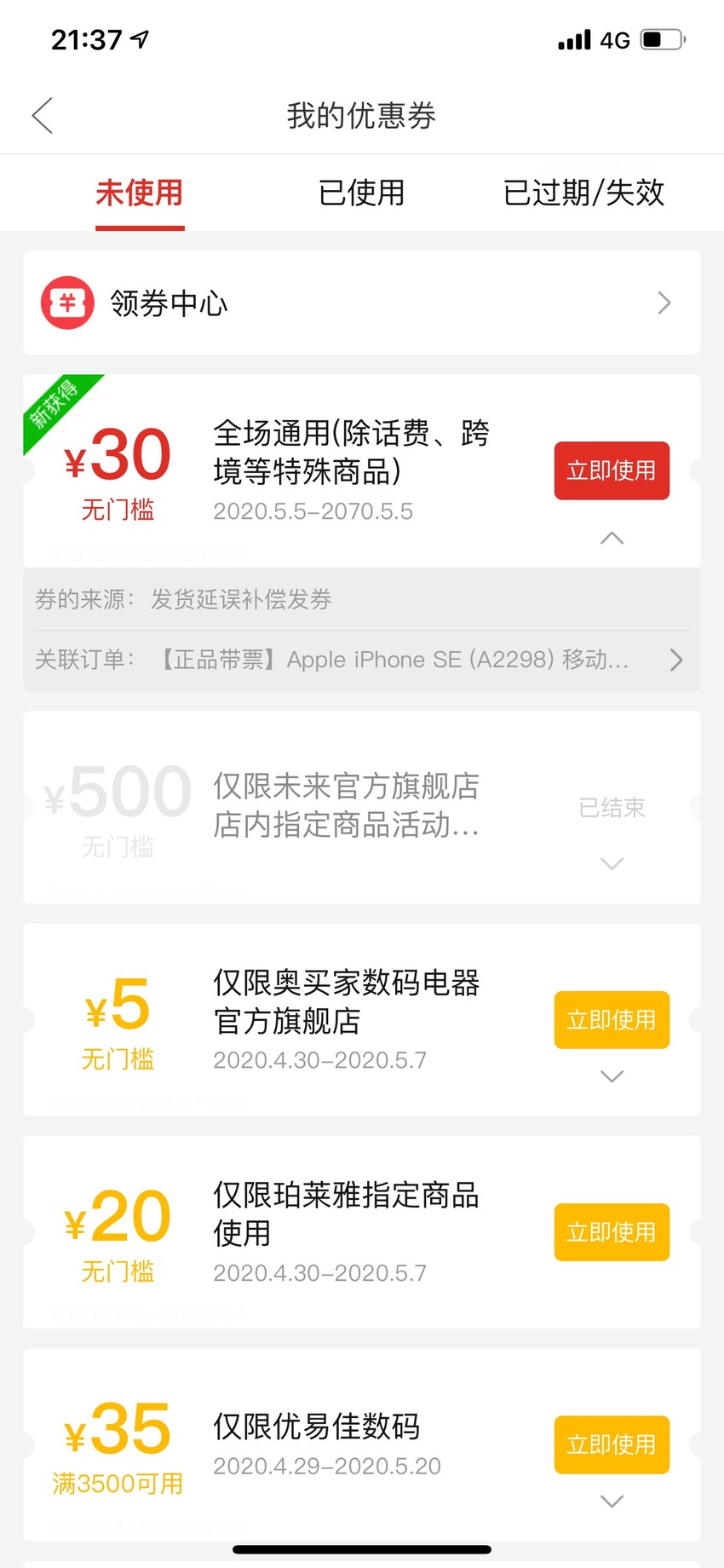
Task: Collapse the ¥30 coupon details
Action: [612, 538]
